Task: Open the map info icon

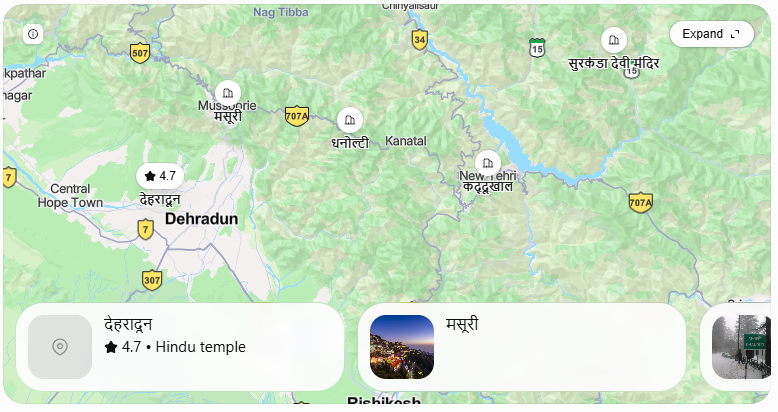Action: click(x=33, y=34)
